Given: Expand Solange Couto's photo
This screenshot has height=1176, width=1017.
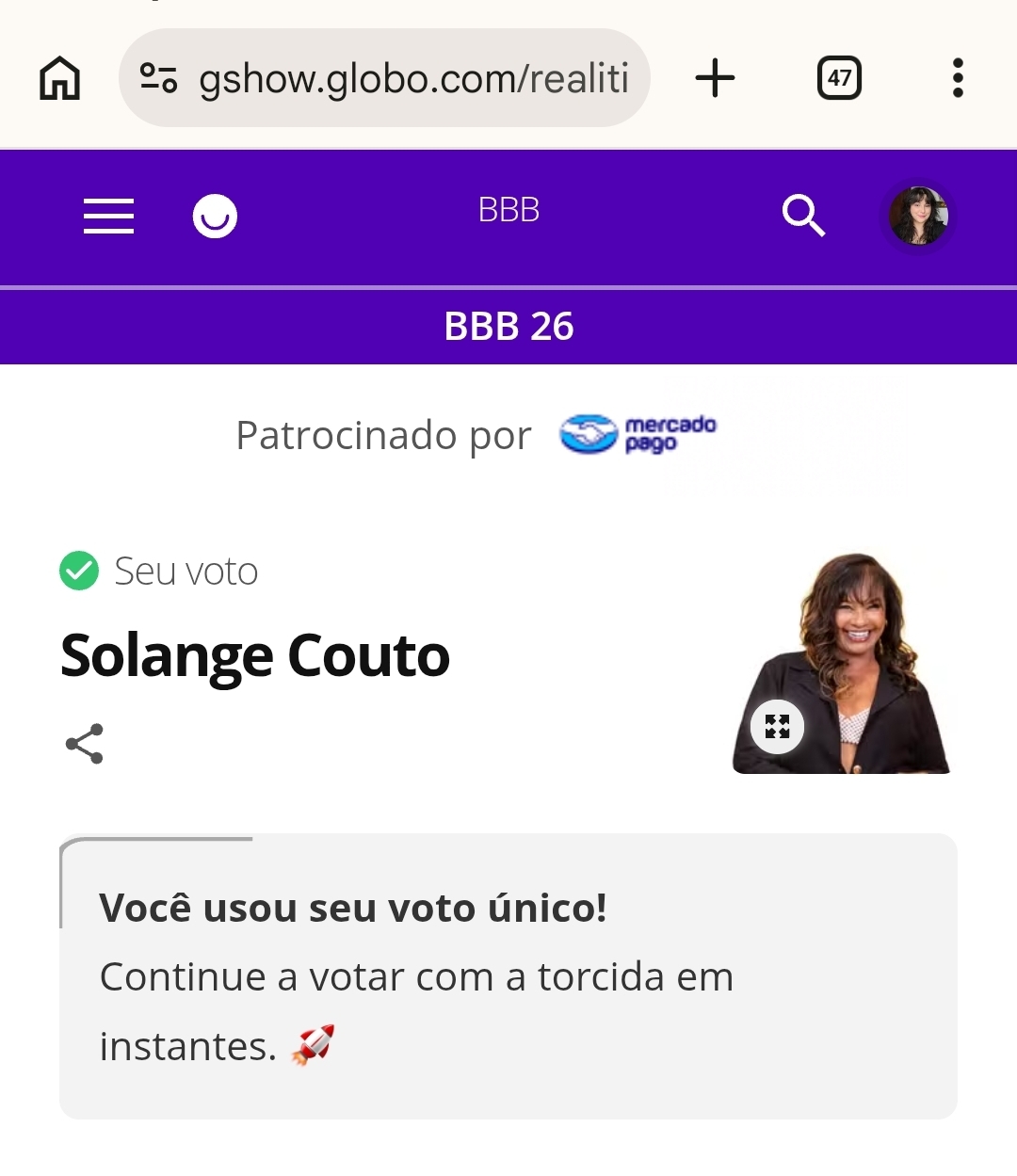Looking at the screenshot, I should point(777,726).
